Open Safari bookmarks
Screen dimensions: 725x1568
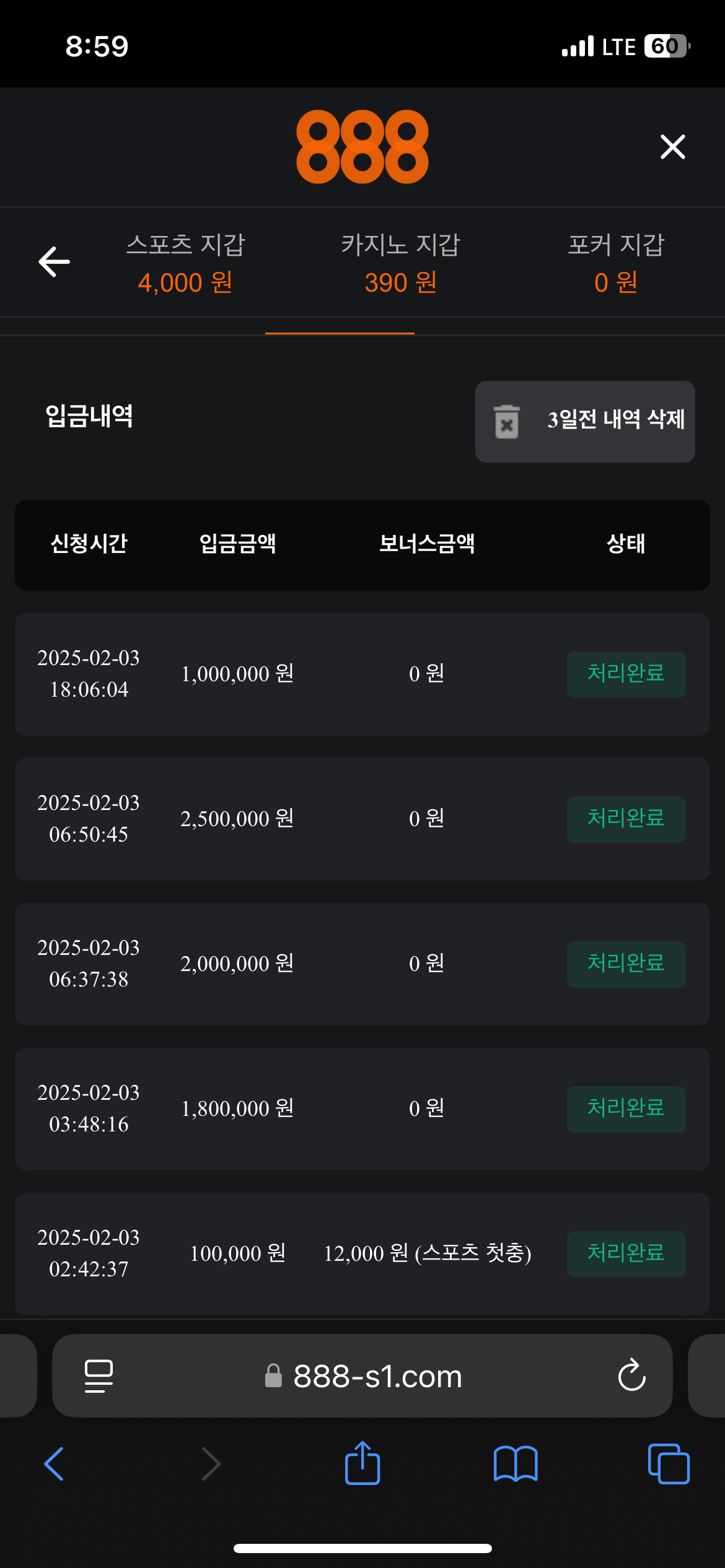point(516,1464)
